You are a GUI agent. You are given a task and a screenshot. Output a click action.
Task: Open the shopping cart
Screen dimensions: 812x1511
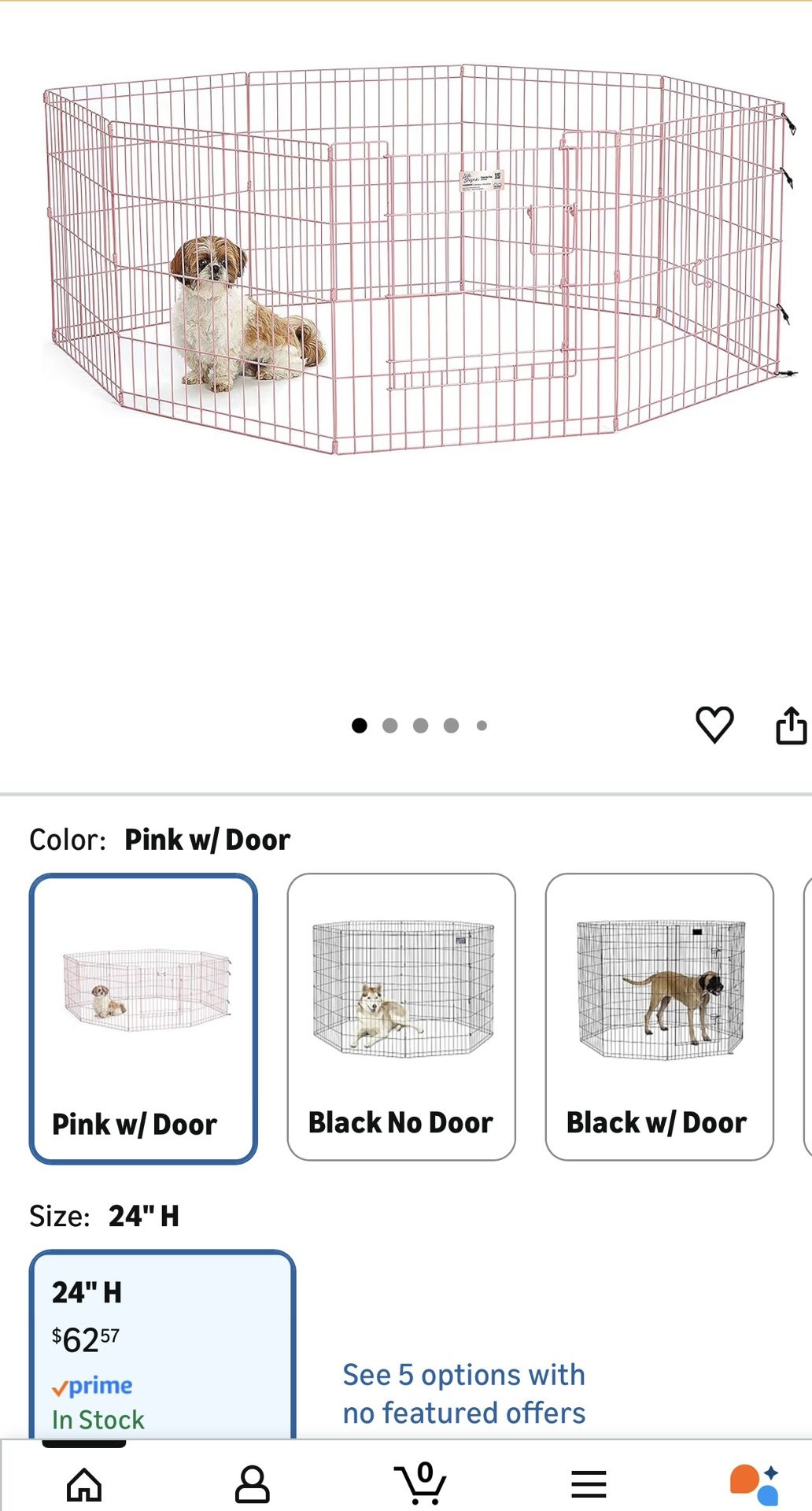420,1483
